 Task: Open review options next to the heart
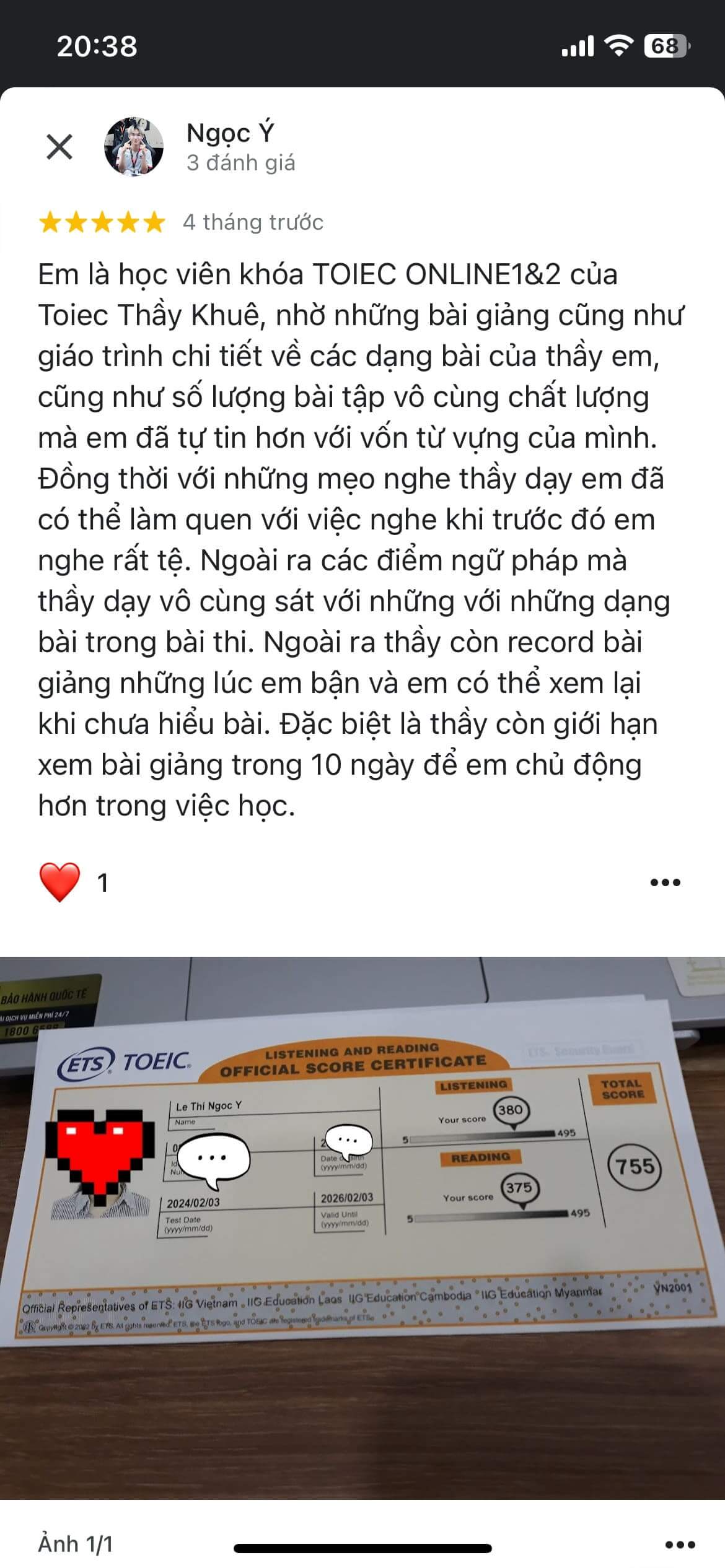click(x=665, y=882)
